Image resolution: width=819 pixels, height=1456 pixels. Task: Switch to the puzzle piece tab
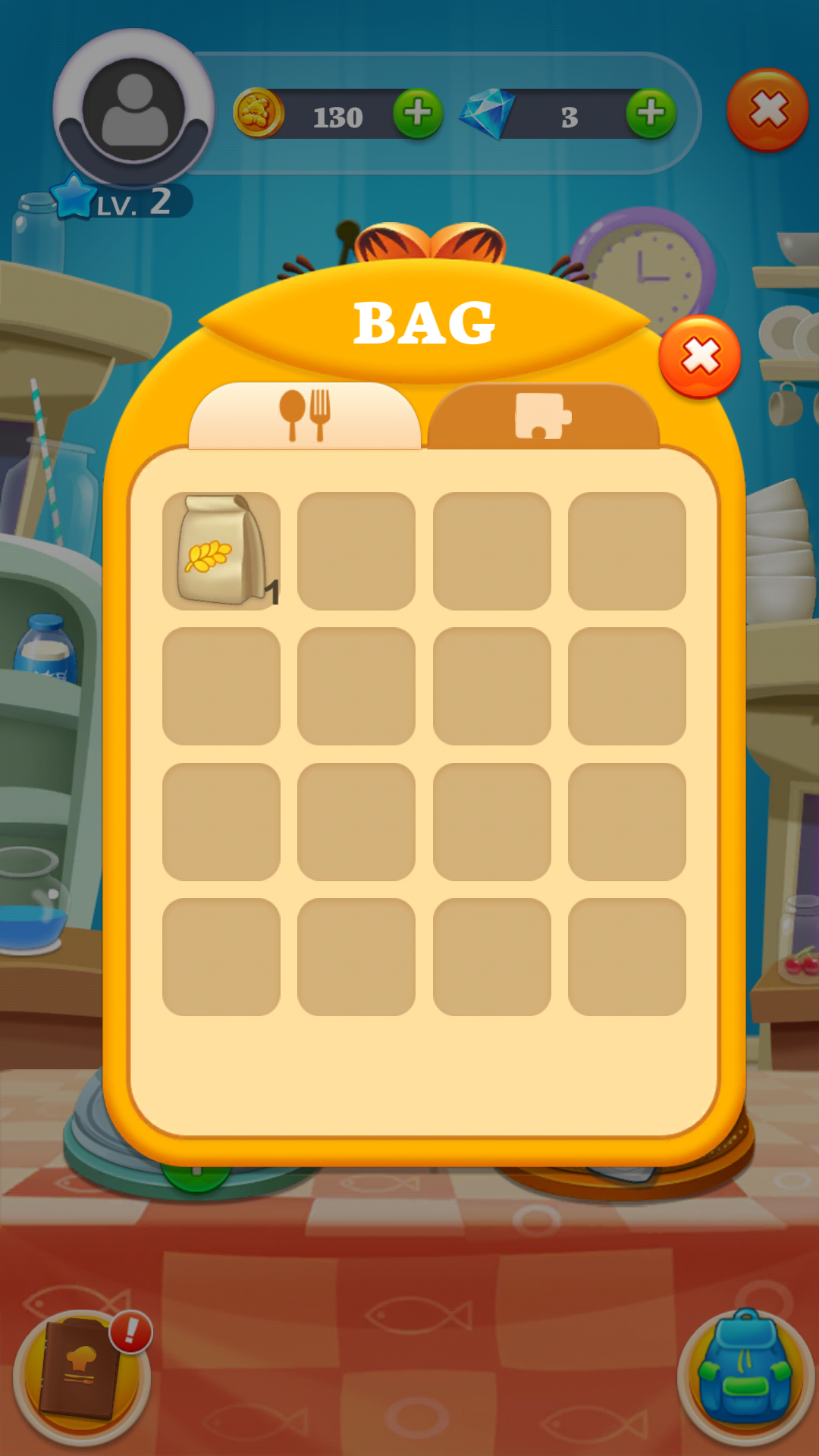[x=544, y=416]
